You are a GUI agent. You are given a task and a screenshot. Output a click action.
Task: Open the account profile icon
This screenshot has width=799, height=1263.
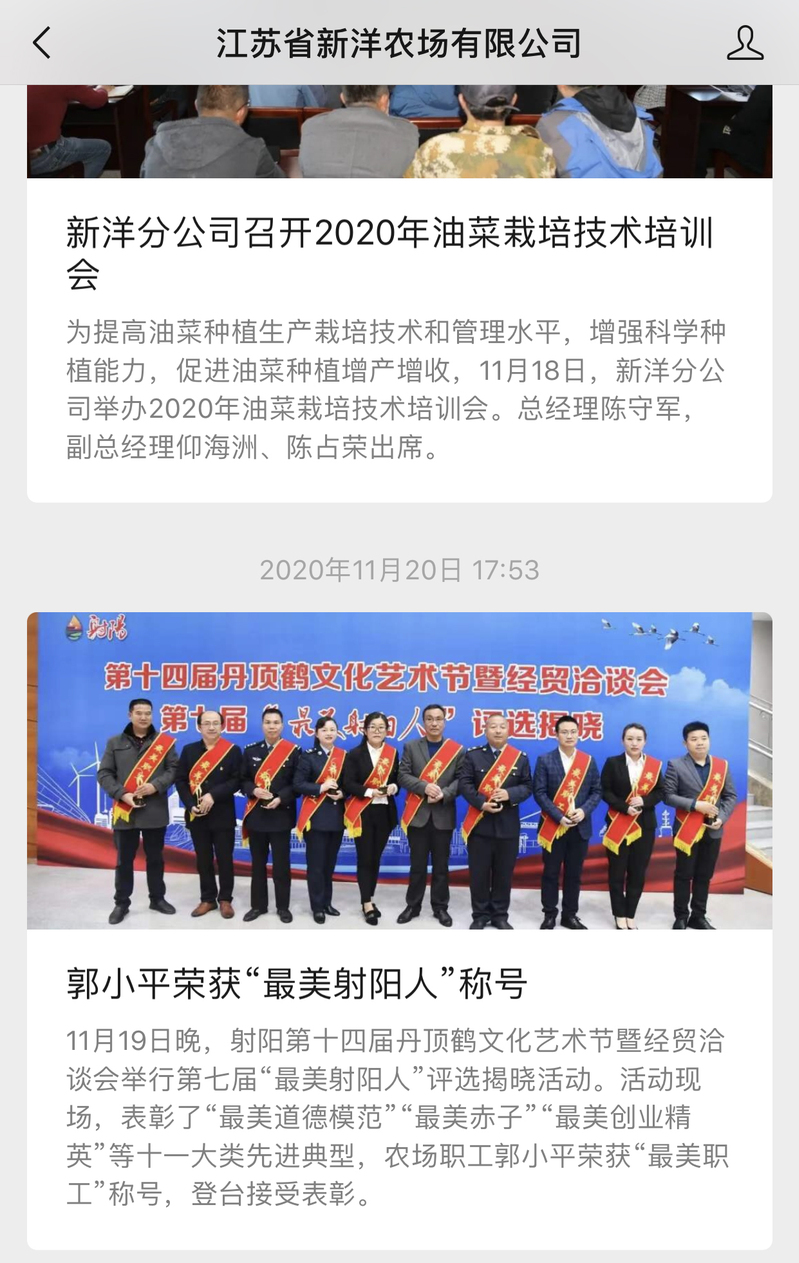pos(744,43)
